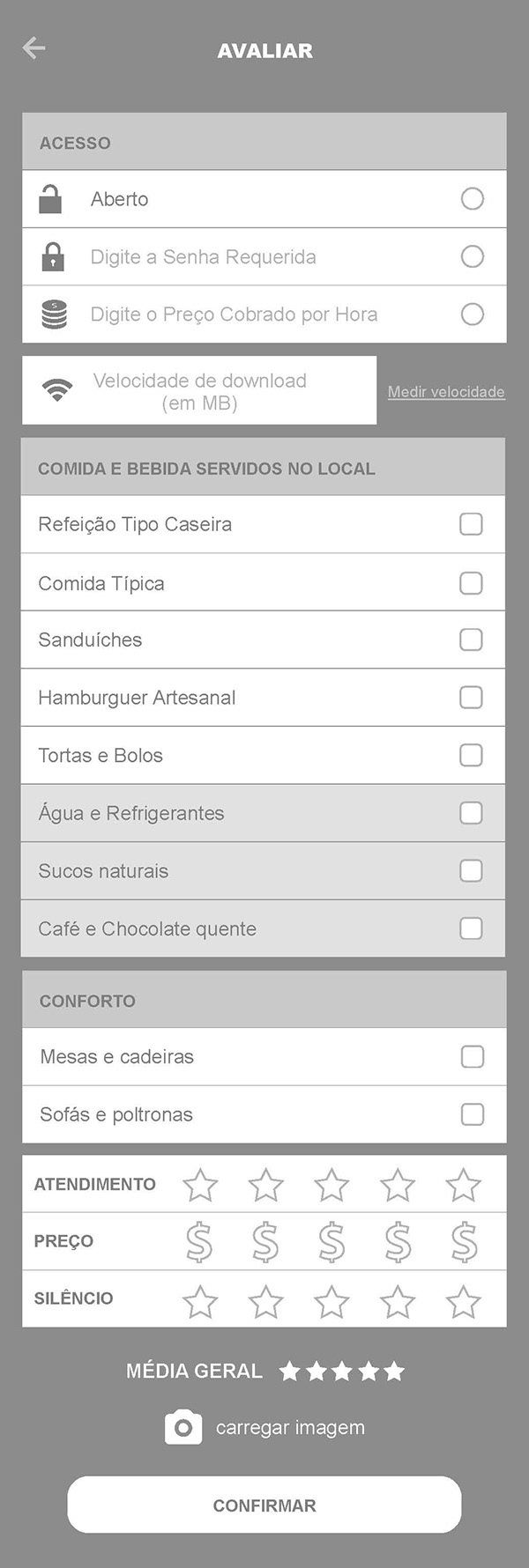Screen dimensions: 529x1568
Task: Mark Sanduíches as served
Action: 471,640
